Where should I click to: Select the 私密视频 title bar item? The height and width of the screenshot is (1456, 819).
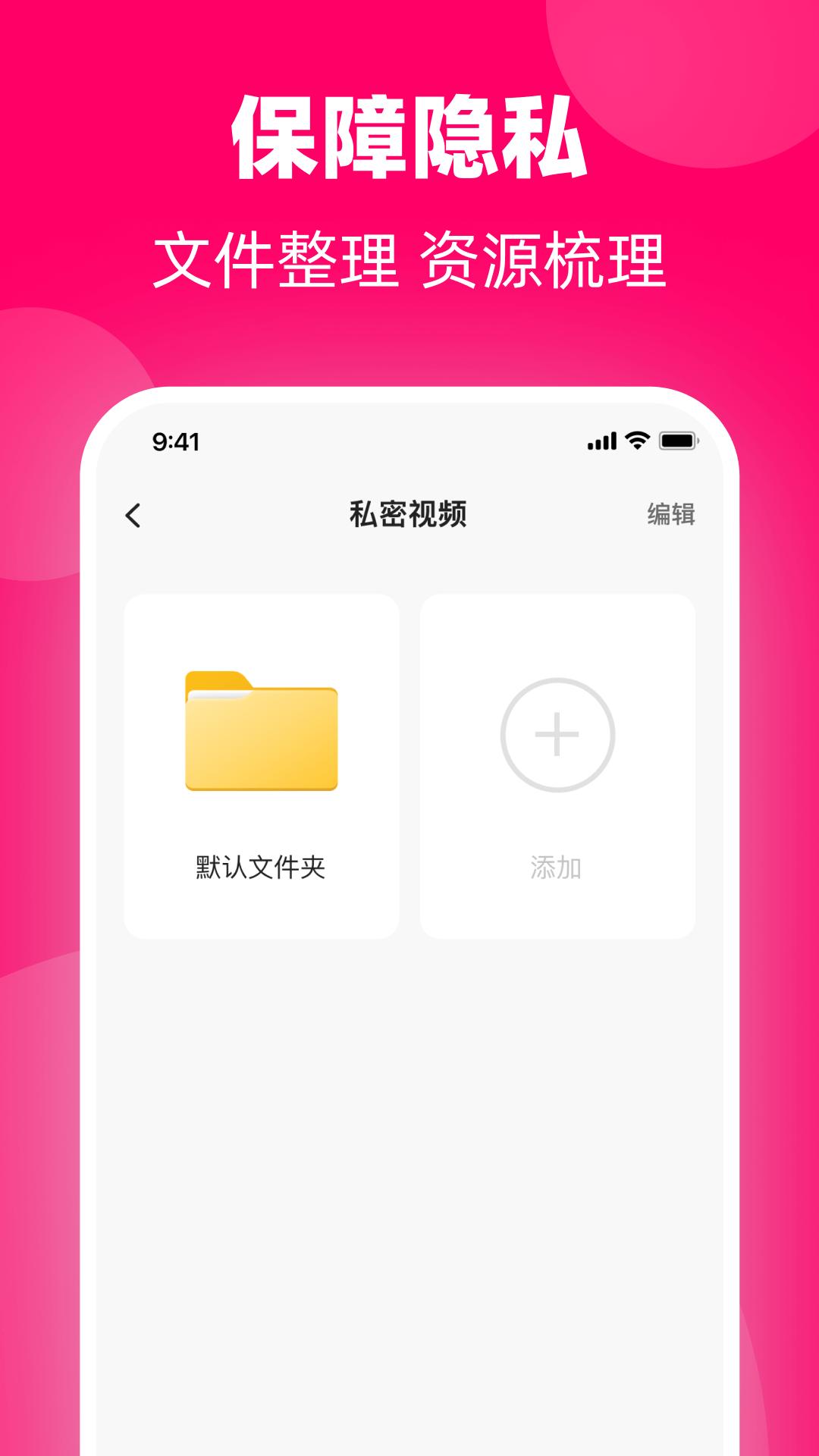[409, 512]
